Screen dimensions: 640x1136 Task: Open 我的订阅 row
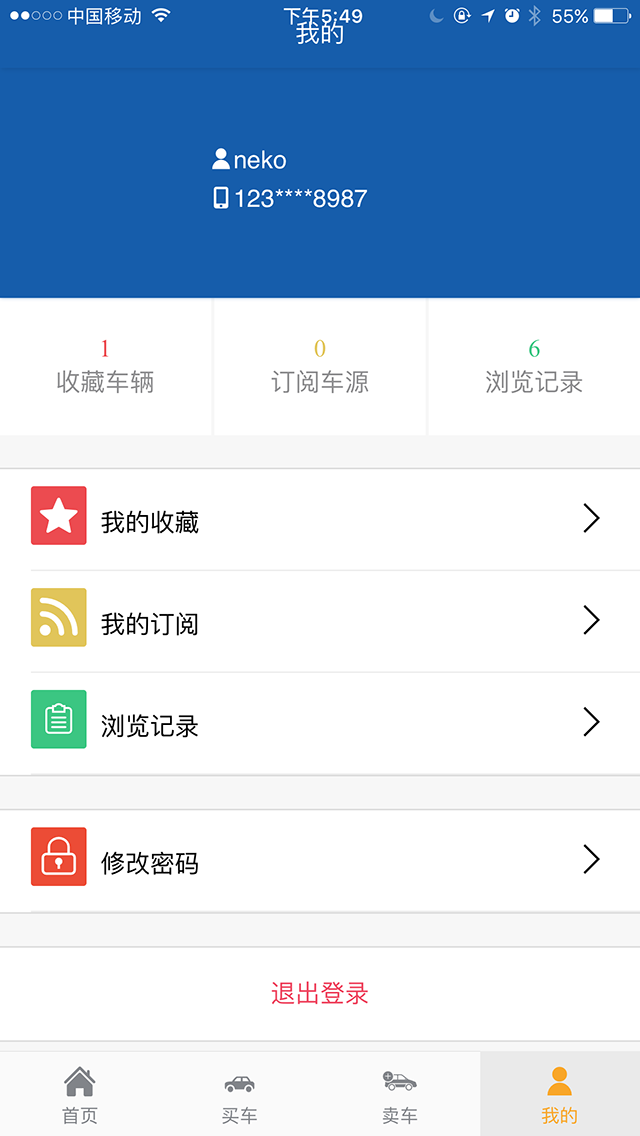pos(320,621)
